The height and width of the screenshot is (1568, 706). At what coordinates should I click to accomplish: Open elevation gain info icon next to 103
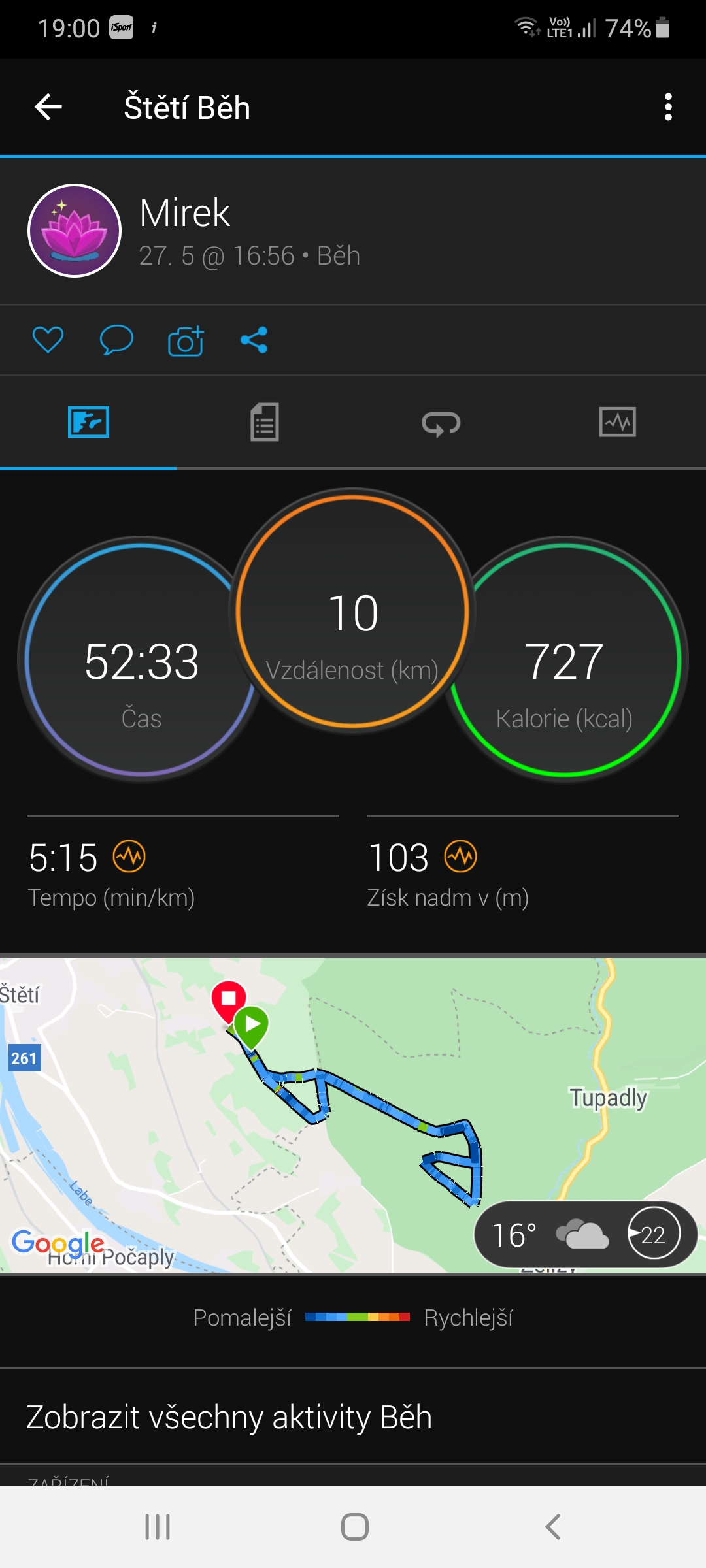pyautogui.click(x=461, y=857)
